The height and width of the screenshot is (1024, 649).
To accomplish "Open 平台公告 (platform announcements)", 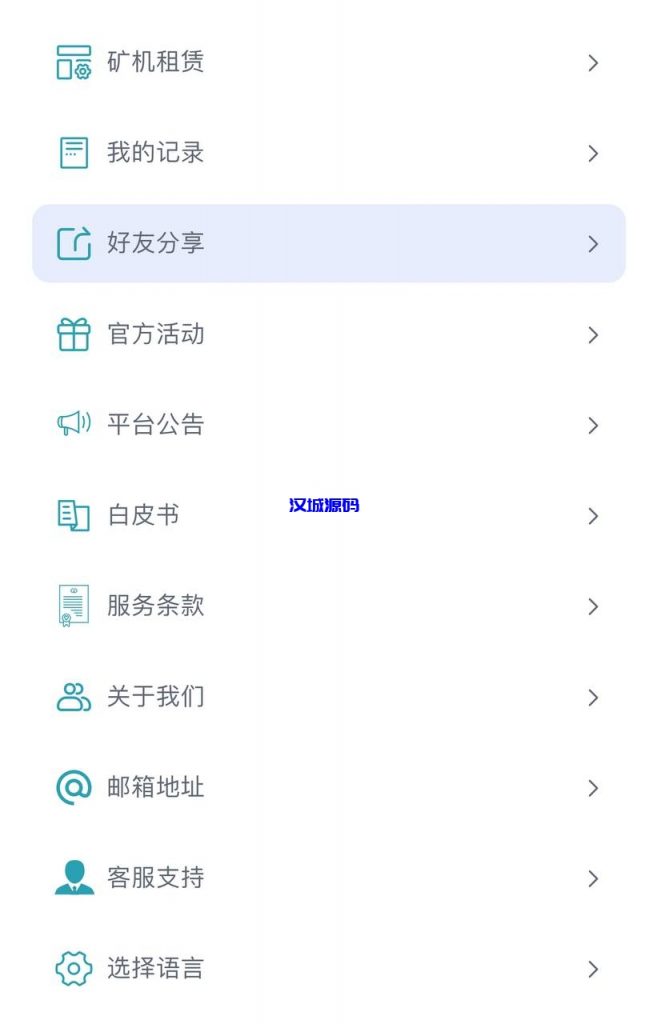I will (155, 425).
